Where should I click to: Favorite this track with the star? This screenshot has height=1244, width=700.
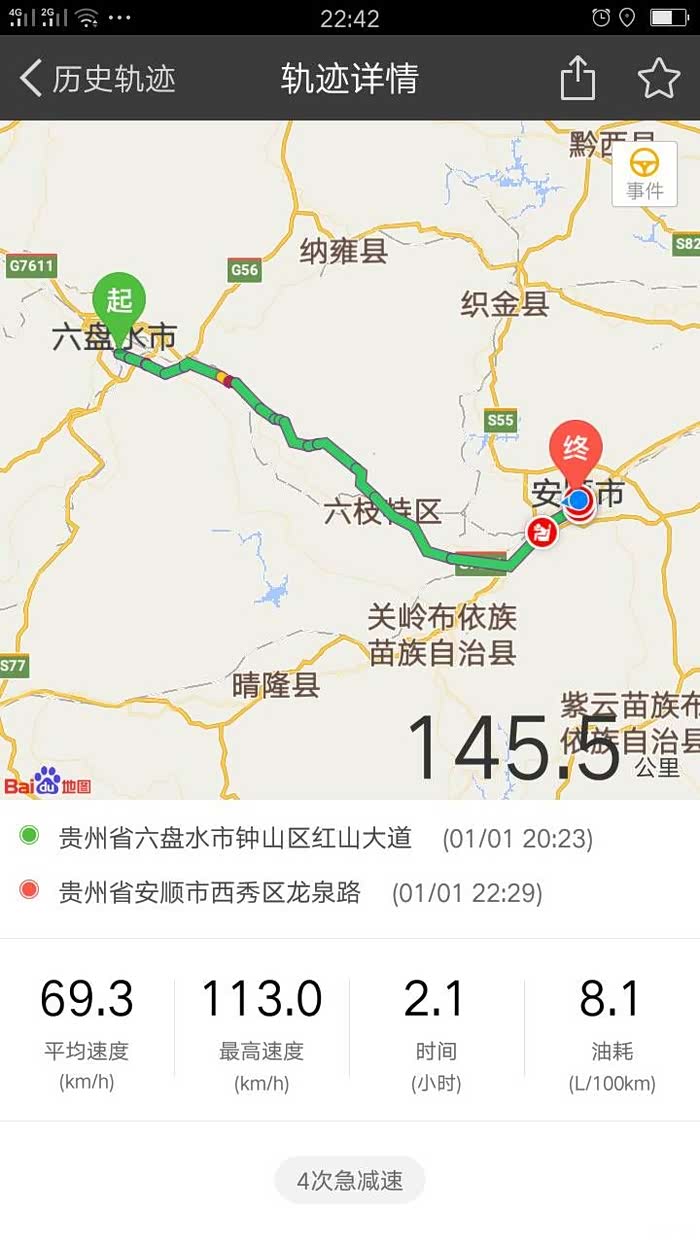click(x=659, y=78)
